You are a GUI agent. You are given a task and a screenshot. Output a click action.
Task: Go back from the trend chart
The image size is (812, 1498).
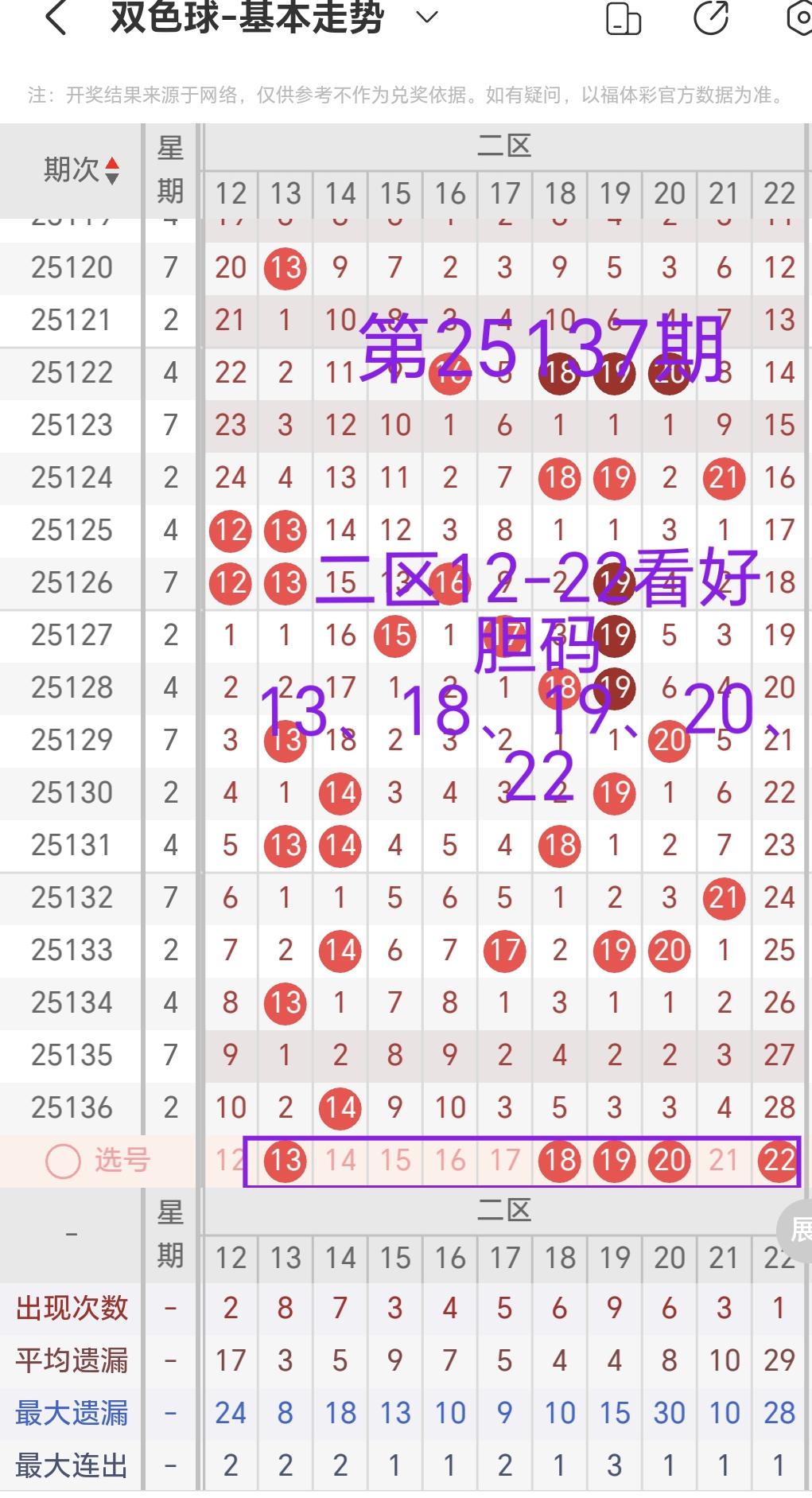[x=56, y=18]
